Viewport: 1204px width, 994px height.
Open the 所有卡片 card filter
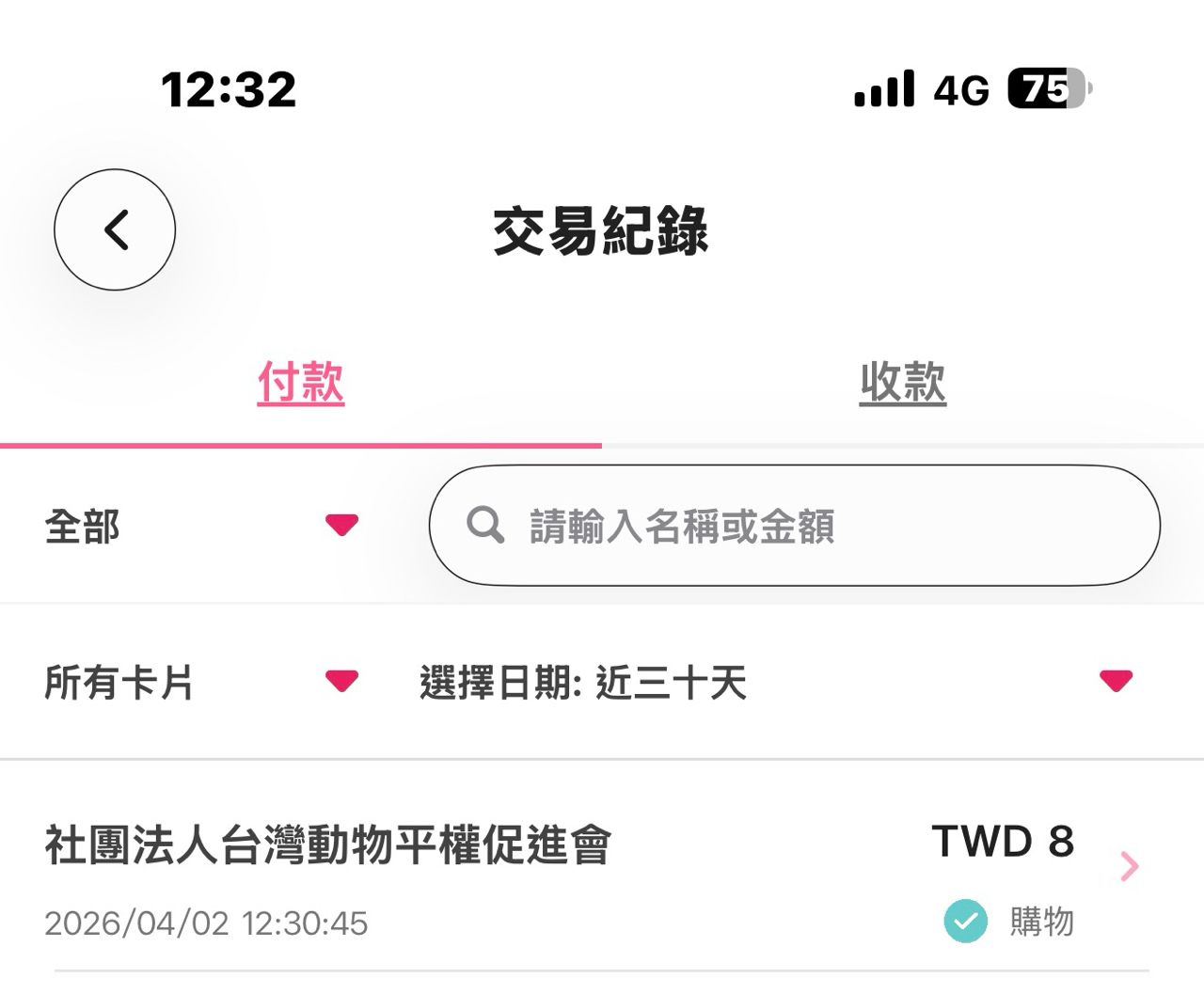[200, 682]
